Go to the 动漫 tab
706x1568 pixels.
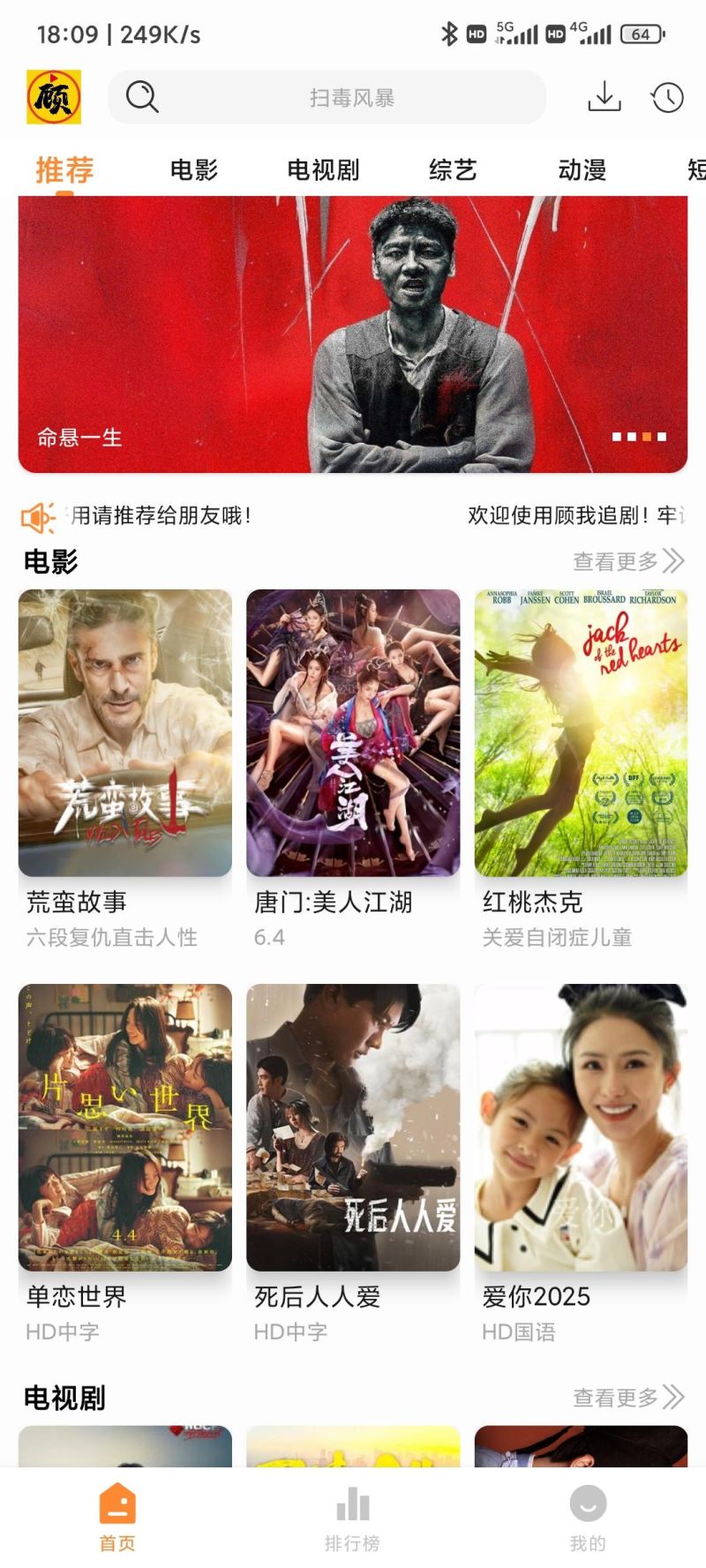(x=582, y=169)
